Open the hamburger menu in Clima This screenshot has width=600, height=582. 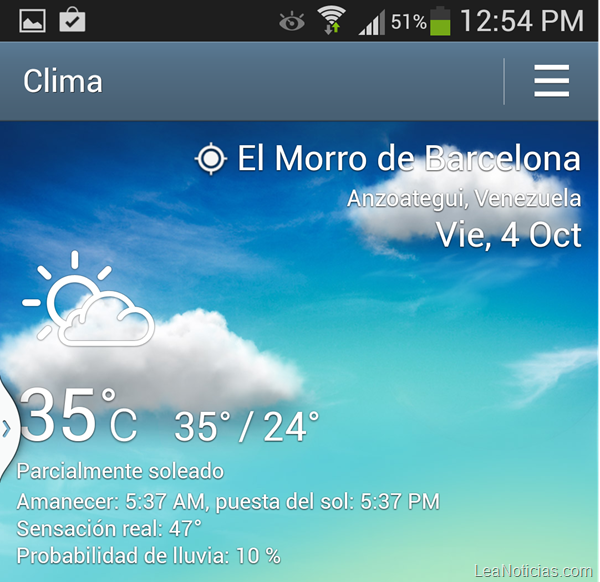pyautogui.click(x=551, y=81)
